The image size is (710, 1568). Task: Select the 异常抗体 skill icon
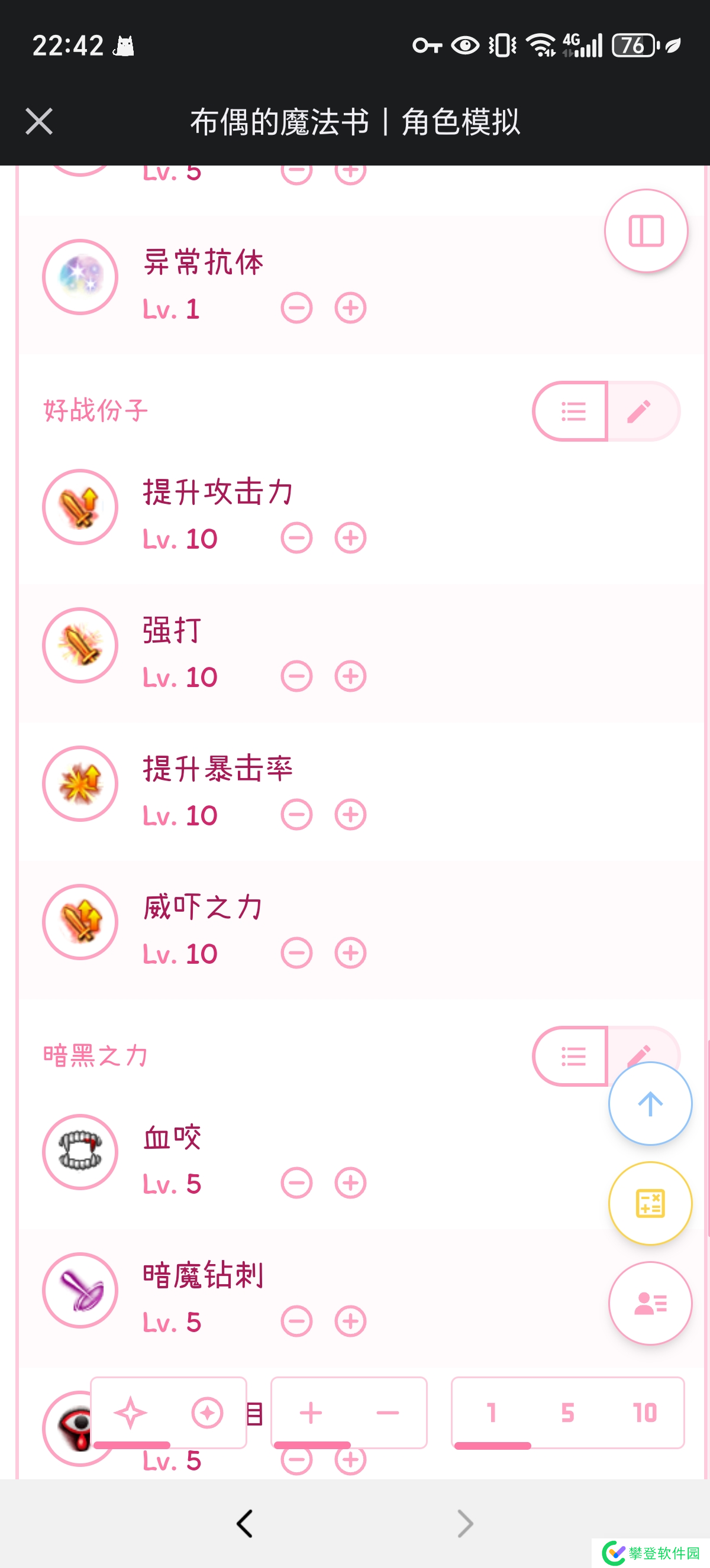[80, 277]
